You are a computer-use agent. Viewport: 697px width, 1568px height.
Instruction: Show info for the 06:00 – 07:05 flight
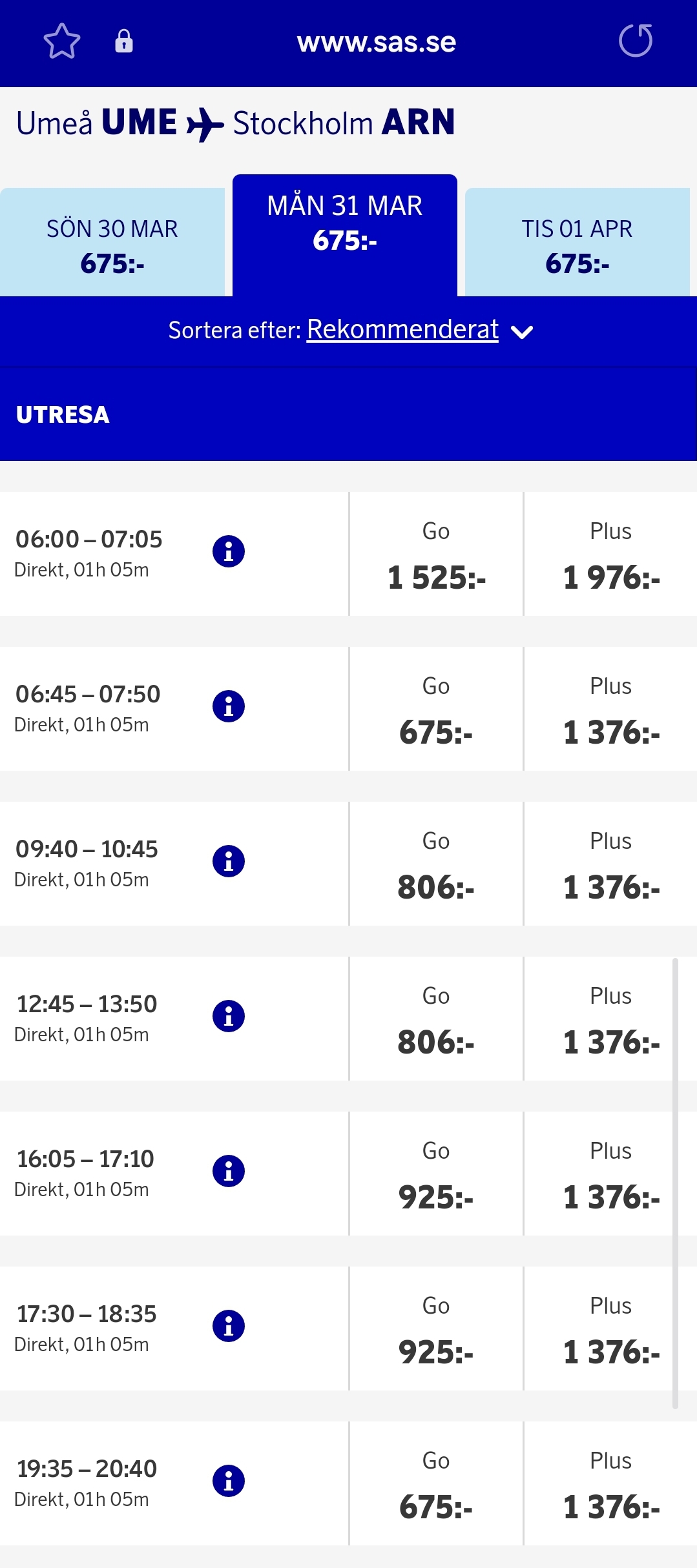tap(229, 551)
